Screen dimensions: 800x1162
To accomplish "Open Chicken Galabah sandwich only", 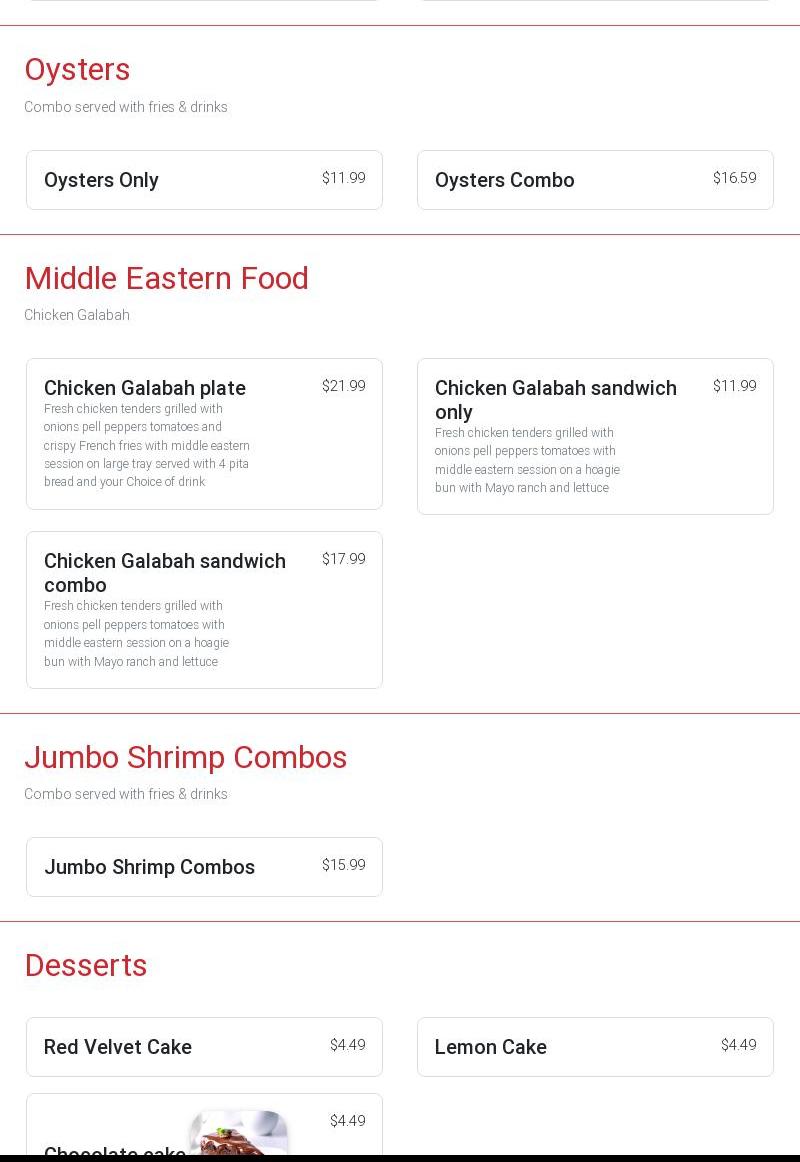I will coord(595,436).
